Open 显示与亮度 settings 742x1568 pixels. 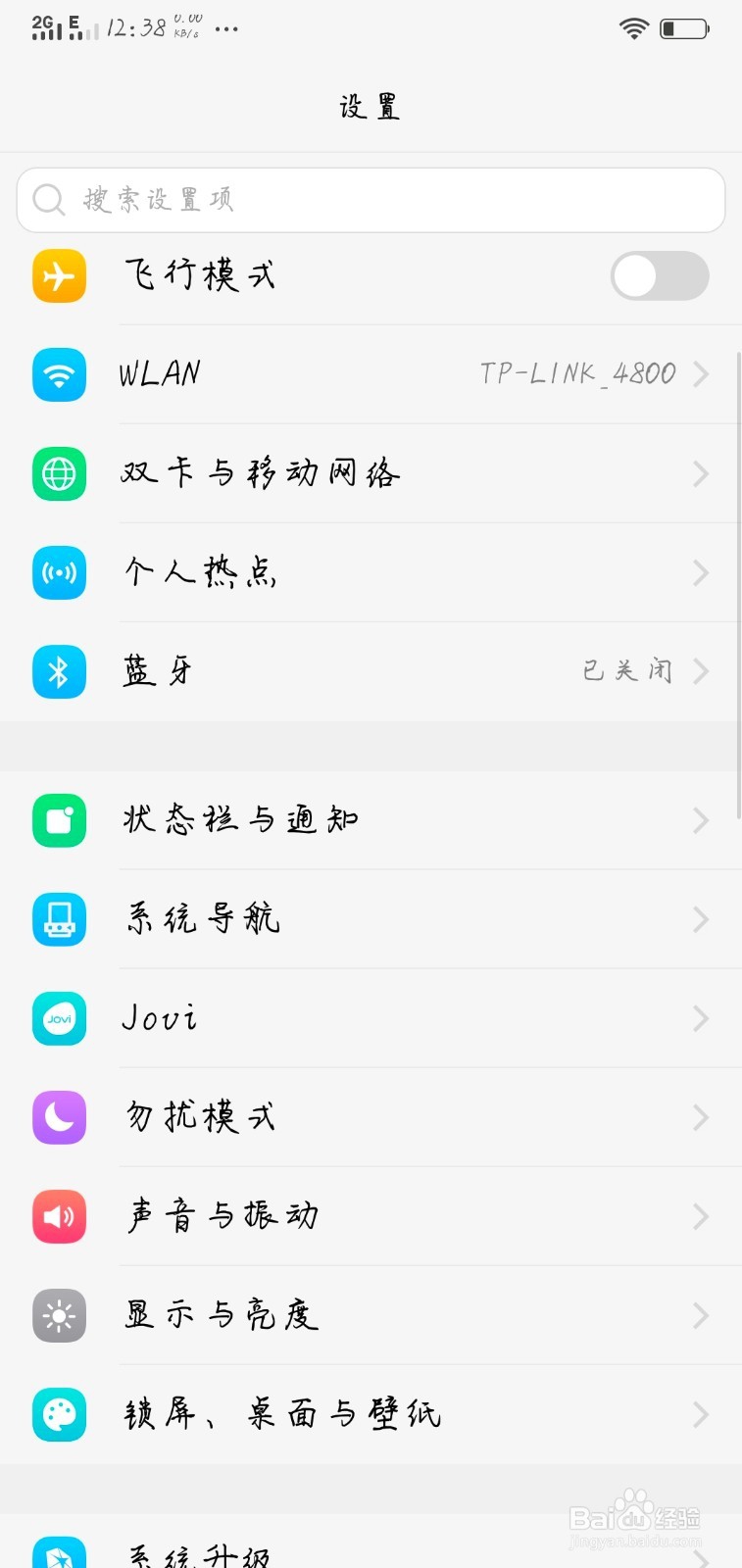[371, 1315]
